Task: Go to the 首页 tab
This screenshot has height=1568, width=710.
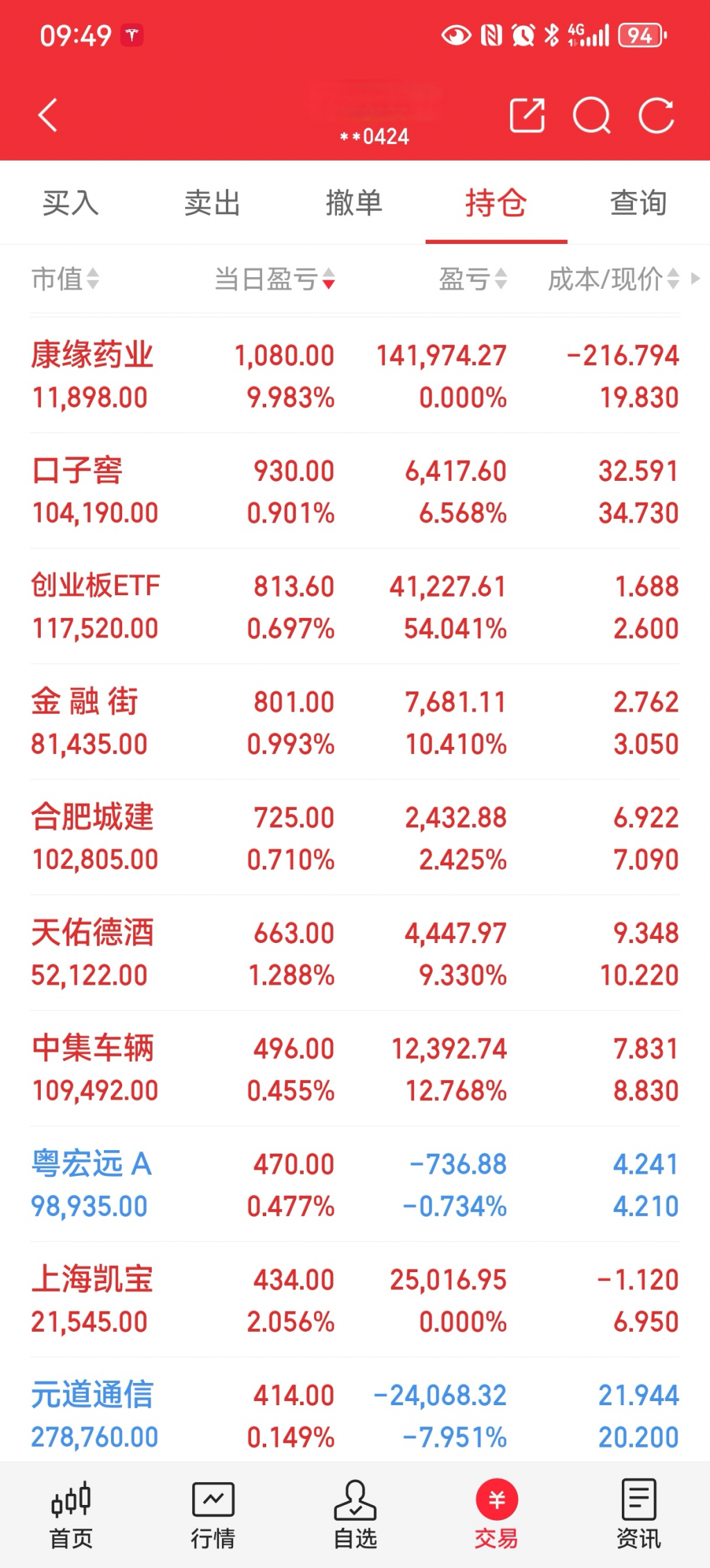Action: point(71,1514)
